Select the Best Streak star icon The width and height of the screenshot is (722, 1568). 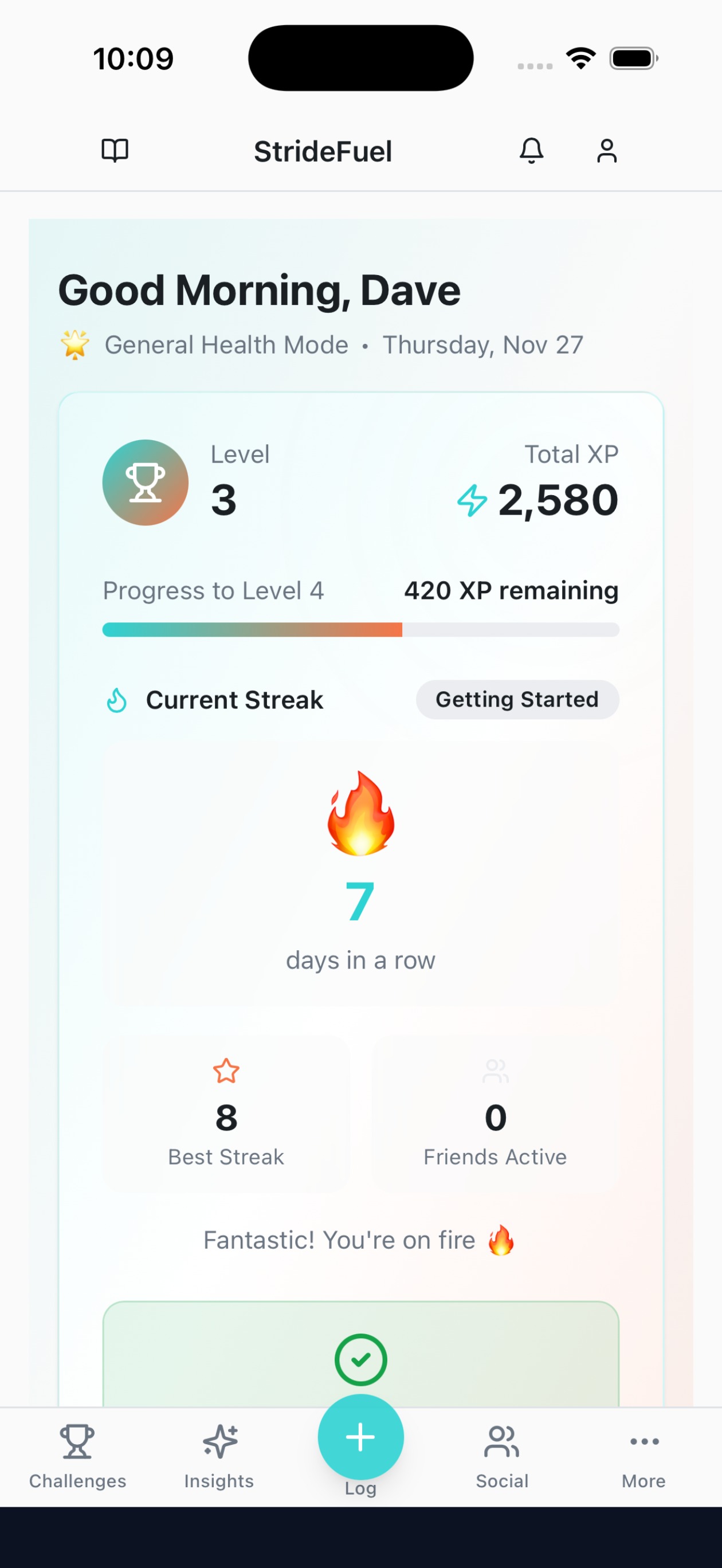pos(225,1071)
